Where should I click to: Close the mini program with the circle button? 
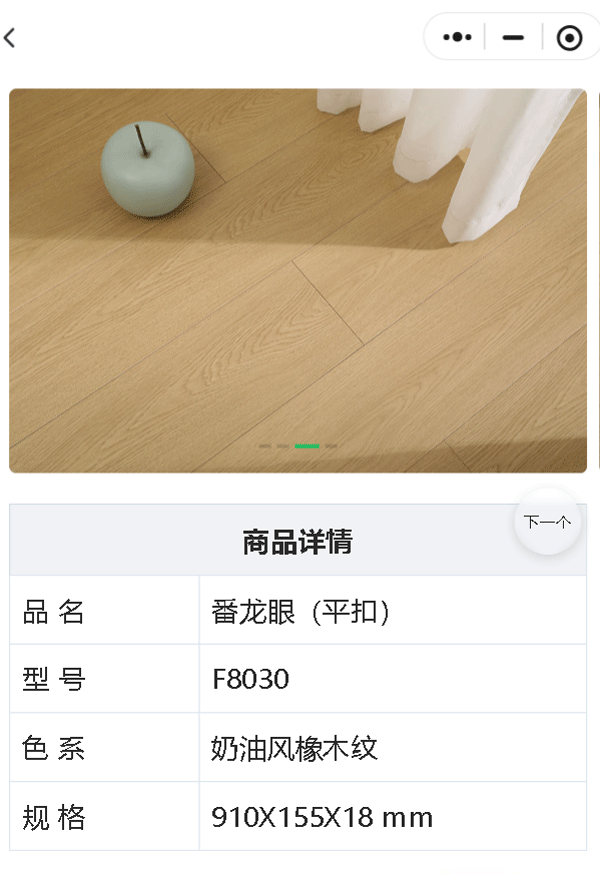point(569,38)
